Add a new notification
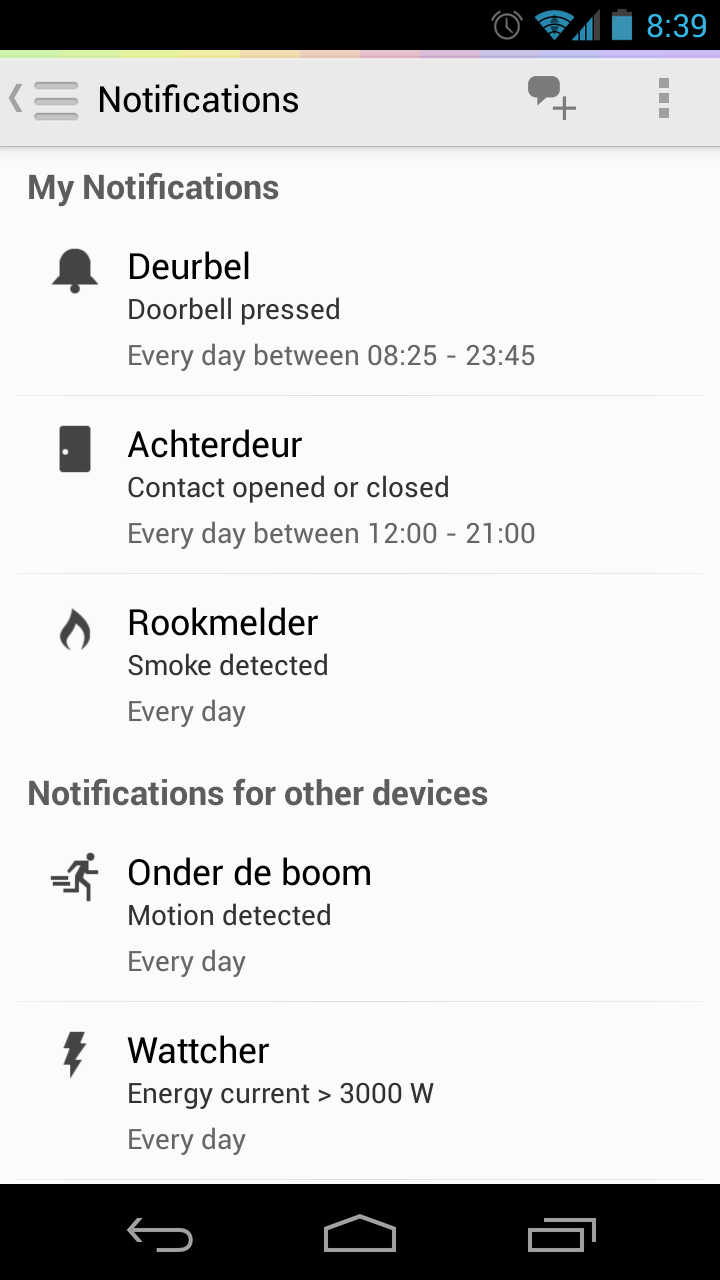The image size is (720, 1280). tap(552, 99)
